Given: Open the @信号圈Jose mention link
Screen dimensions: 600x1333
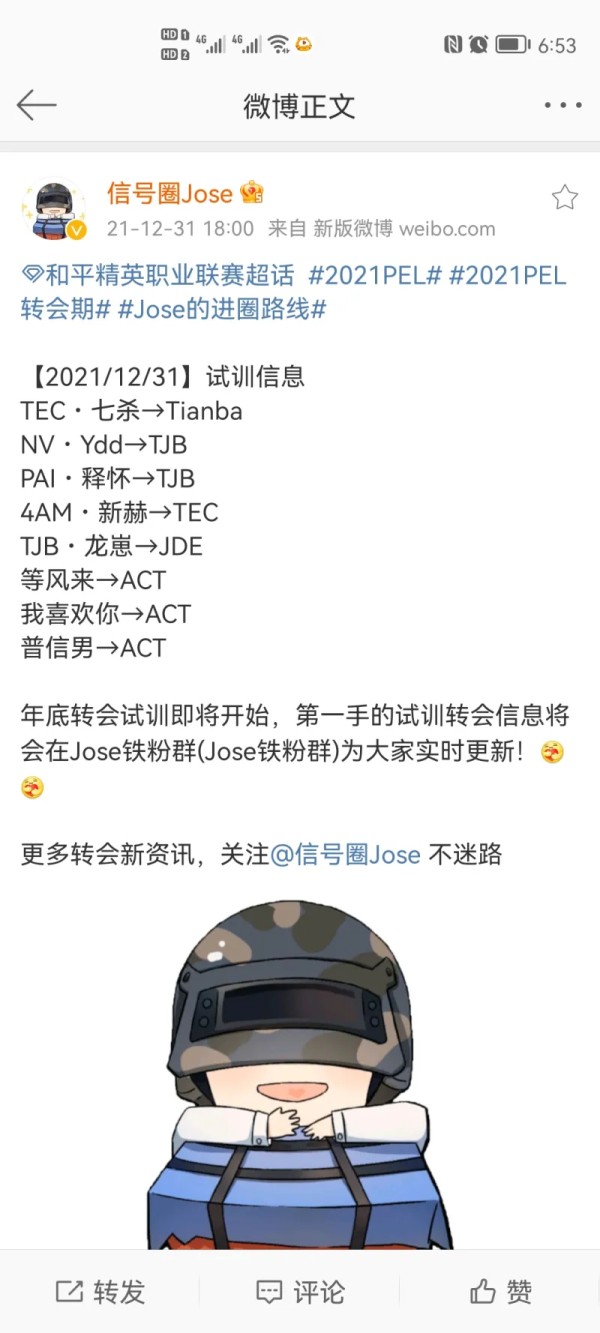Looking at the screenshot, I should [346, 854].
